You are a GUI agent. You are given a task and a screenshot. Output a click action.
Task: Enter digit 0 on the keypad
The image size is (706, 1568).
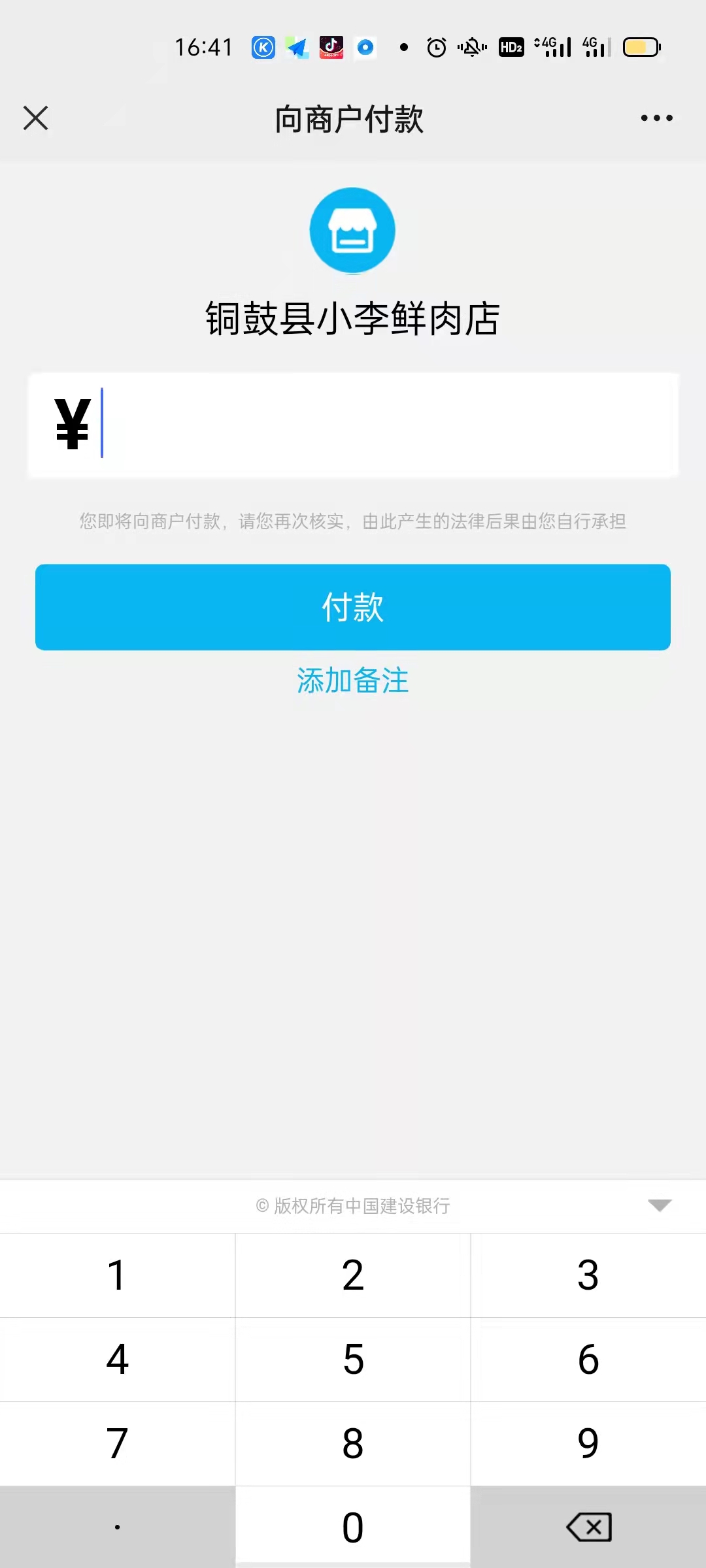353,1527
